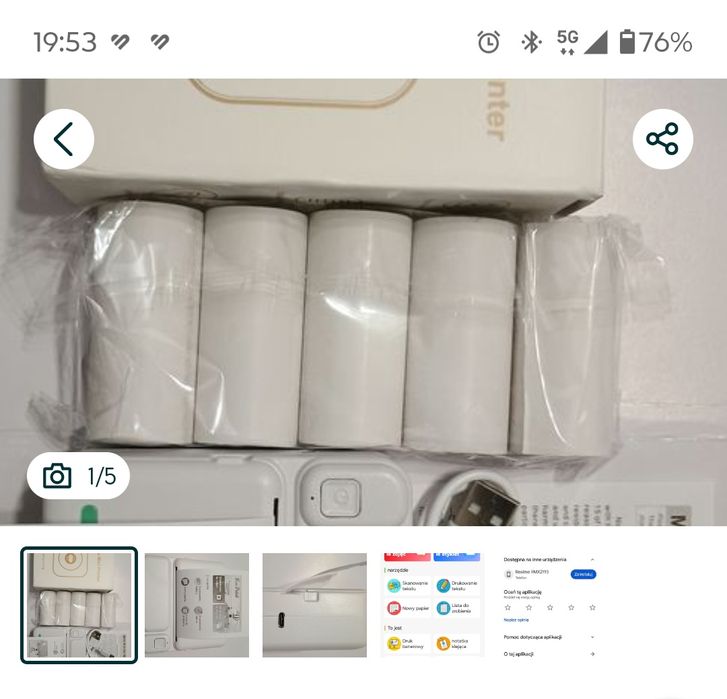Image resolution: width=727 pixels, height=699 pixels.
Task: View the fifth thumbnail of app details
Action: click(x=550, y=605)
